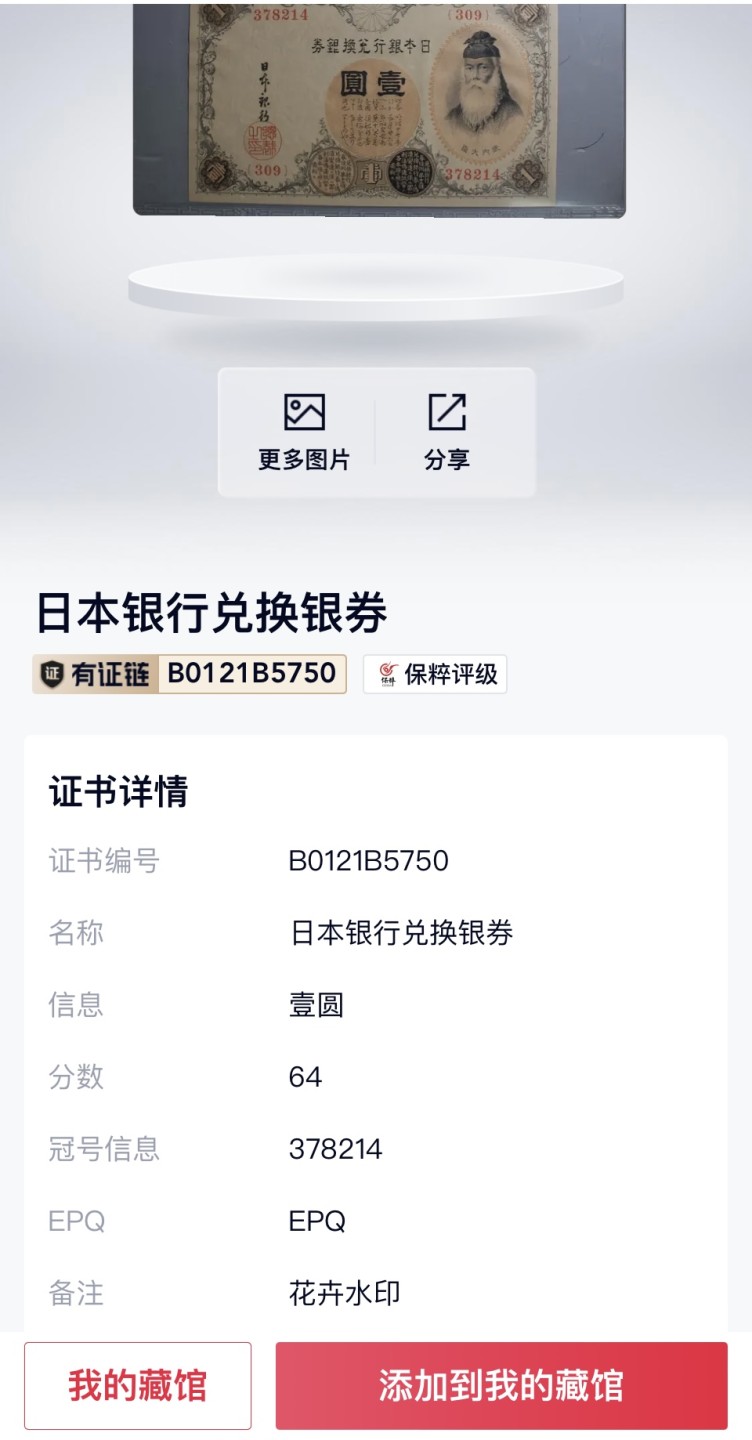This screenshot has height=1440, width=752.
Task: View the banknote image full size
Action: (380, 105)
